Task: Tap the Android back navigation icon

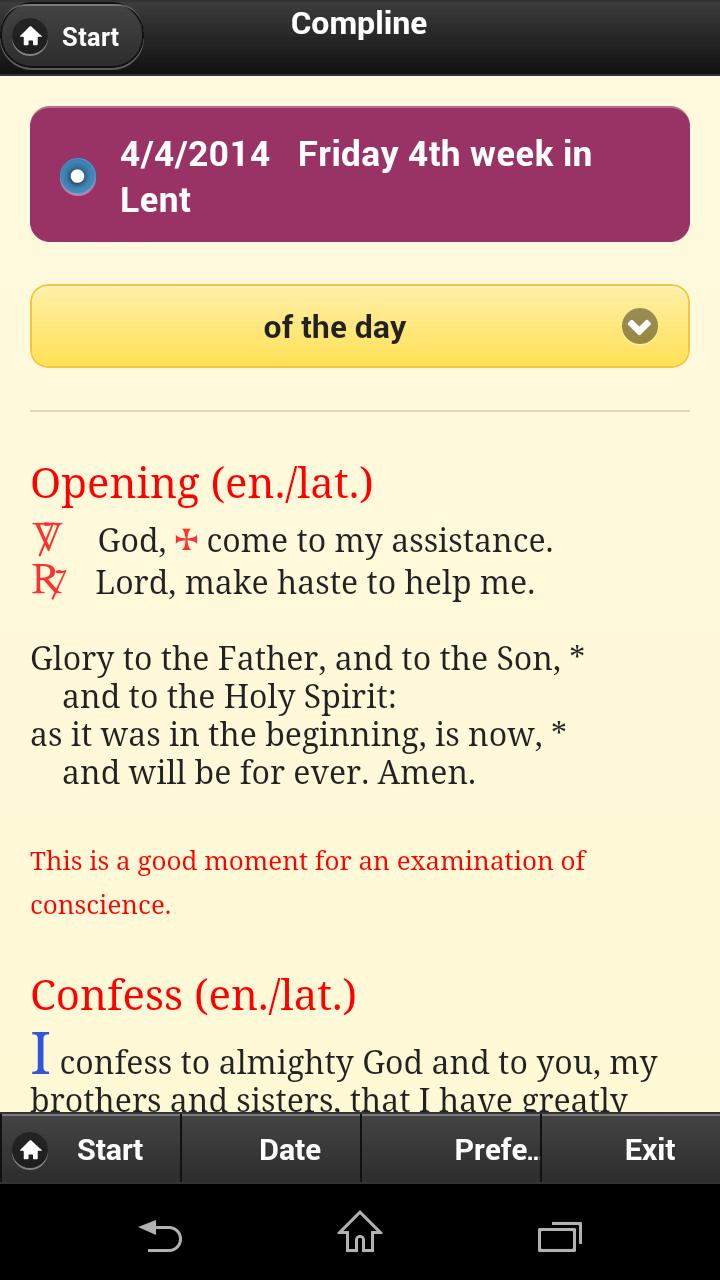Action: click(160, 1237)
